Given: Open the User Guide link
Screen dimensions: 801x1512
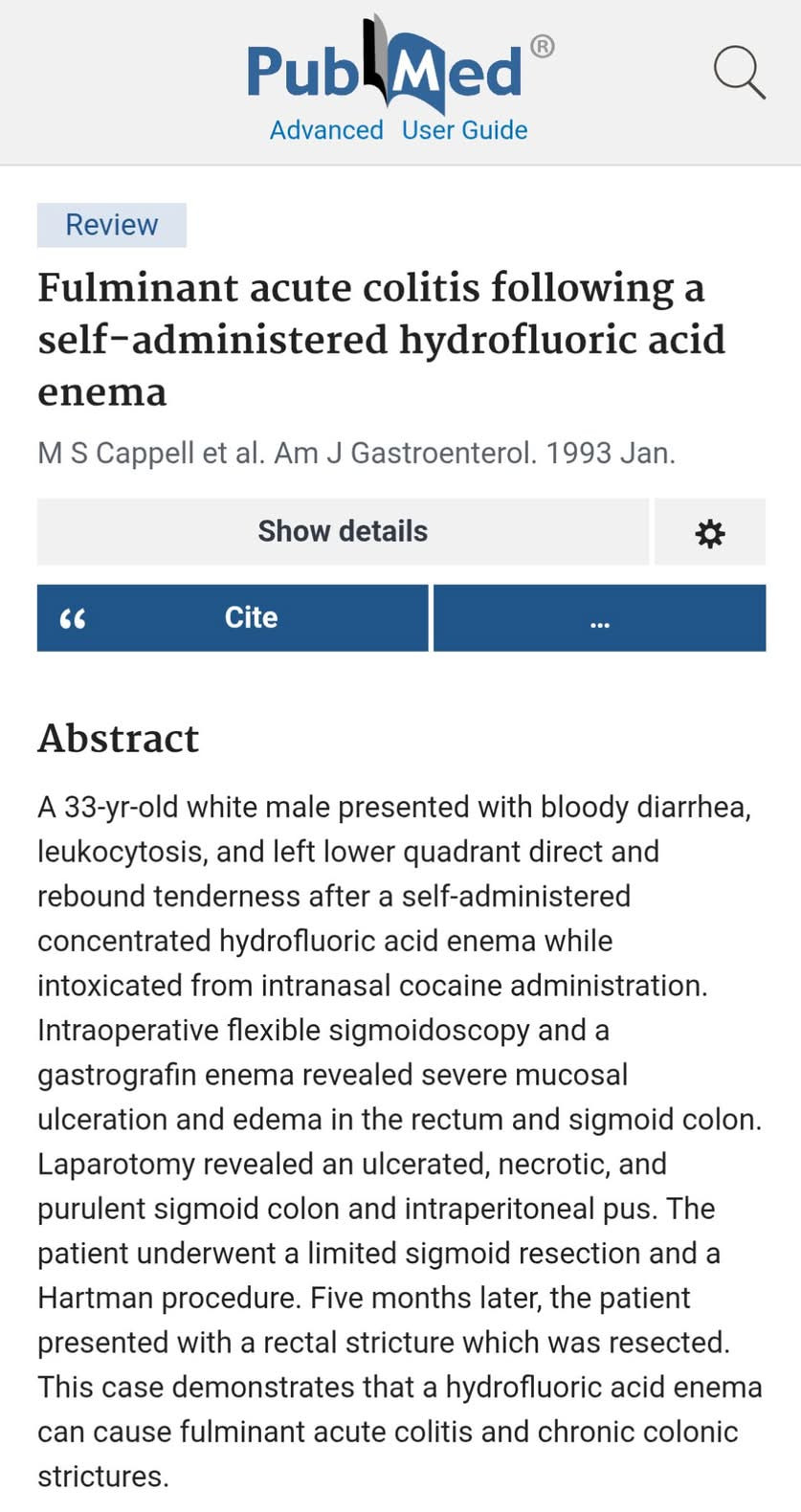Looking at the screenshot, I should coord(464,130).
